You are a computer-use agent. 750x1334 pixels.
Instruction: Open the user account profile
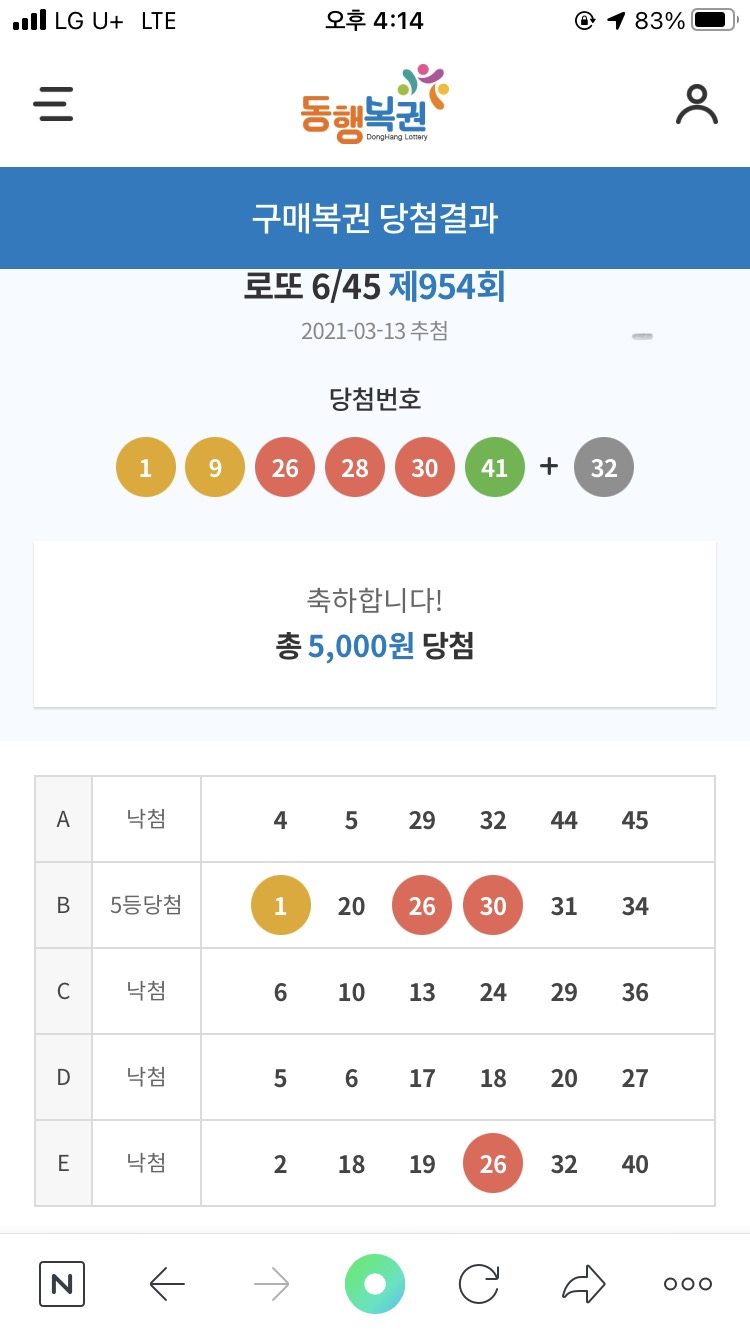coord(696,104)
